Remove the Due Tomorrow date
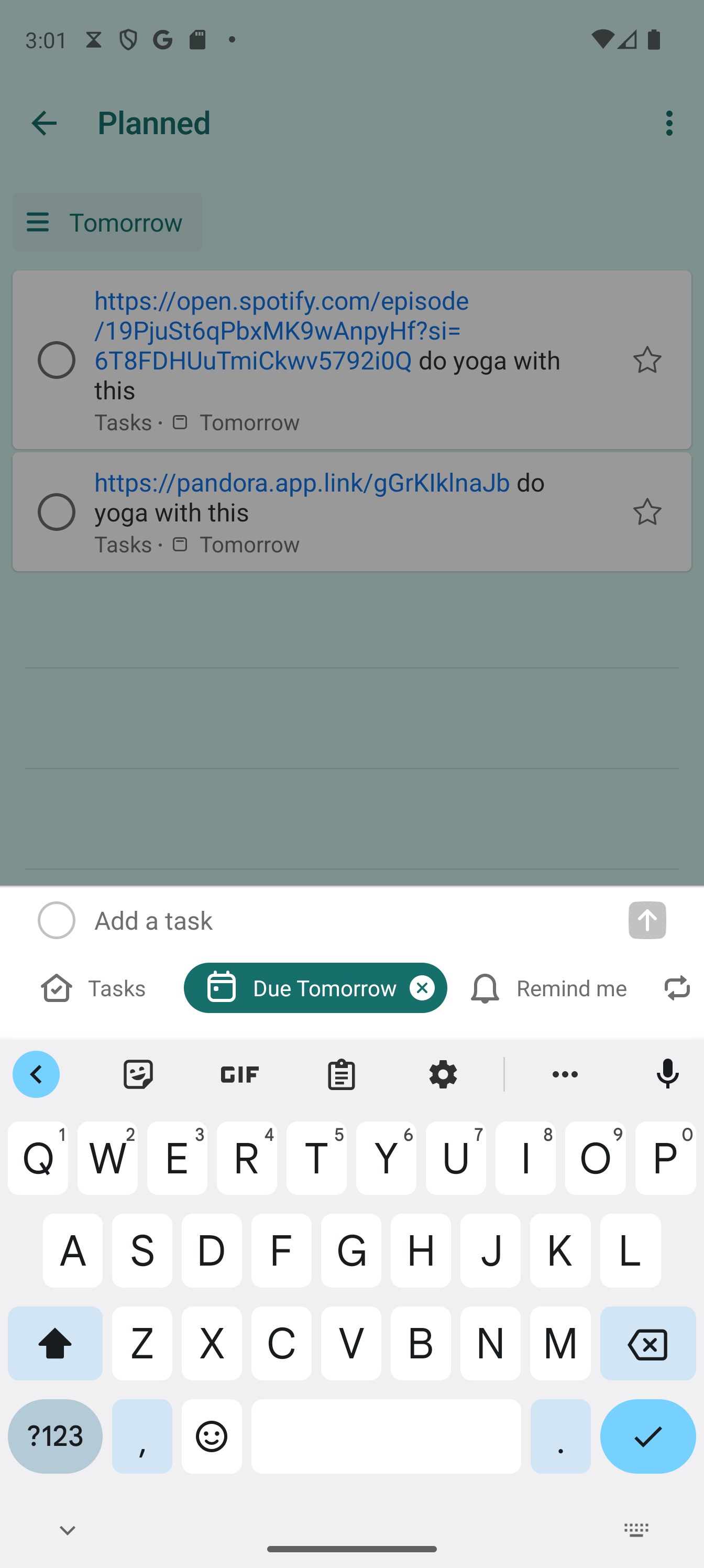Viewport: 704px width, 1568px height. pos(422,988)
